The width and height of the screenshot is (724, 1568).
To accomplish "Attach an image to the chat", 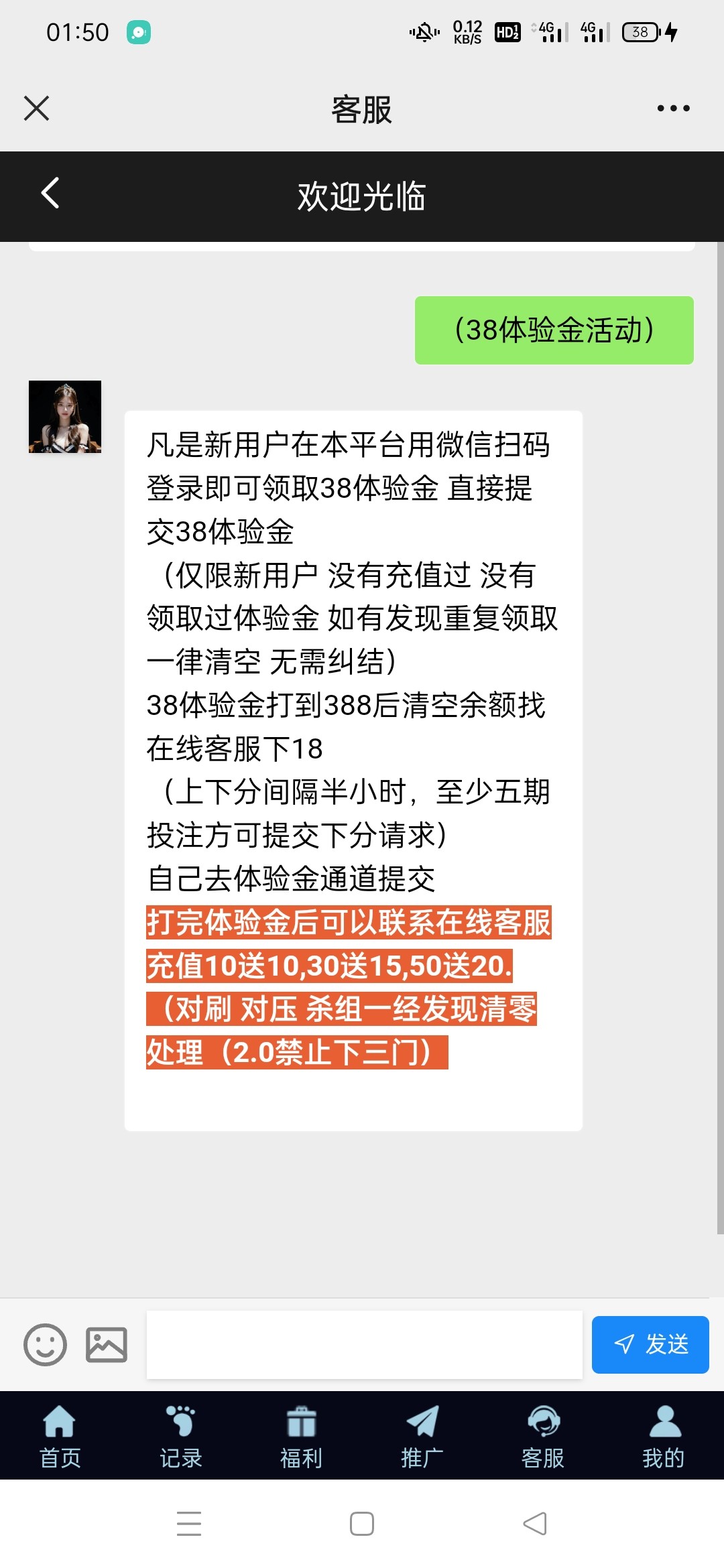I will click(107, 1344).
